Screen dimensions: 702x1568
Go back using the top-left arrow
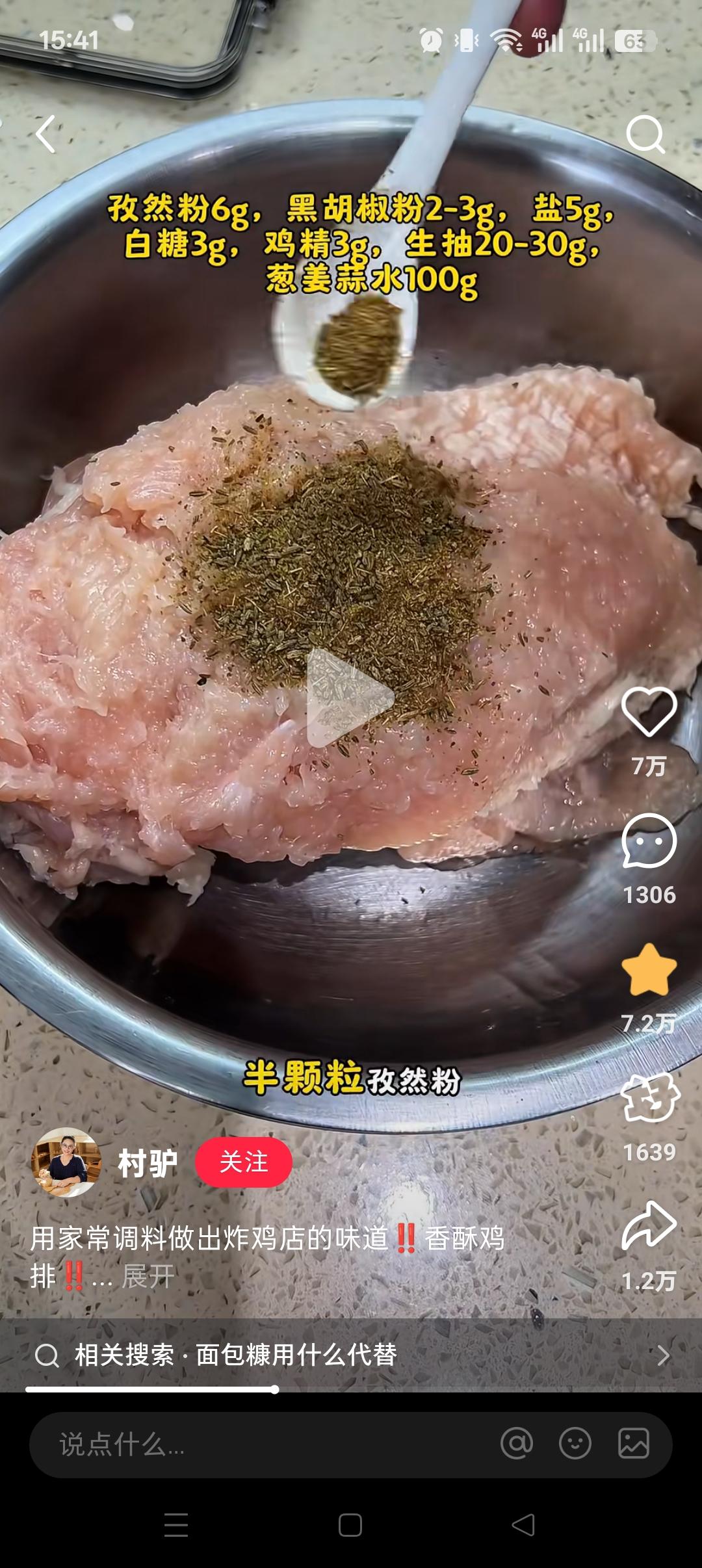45,134
